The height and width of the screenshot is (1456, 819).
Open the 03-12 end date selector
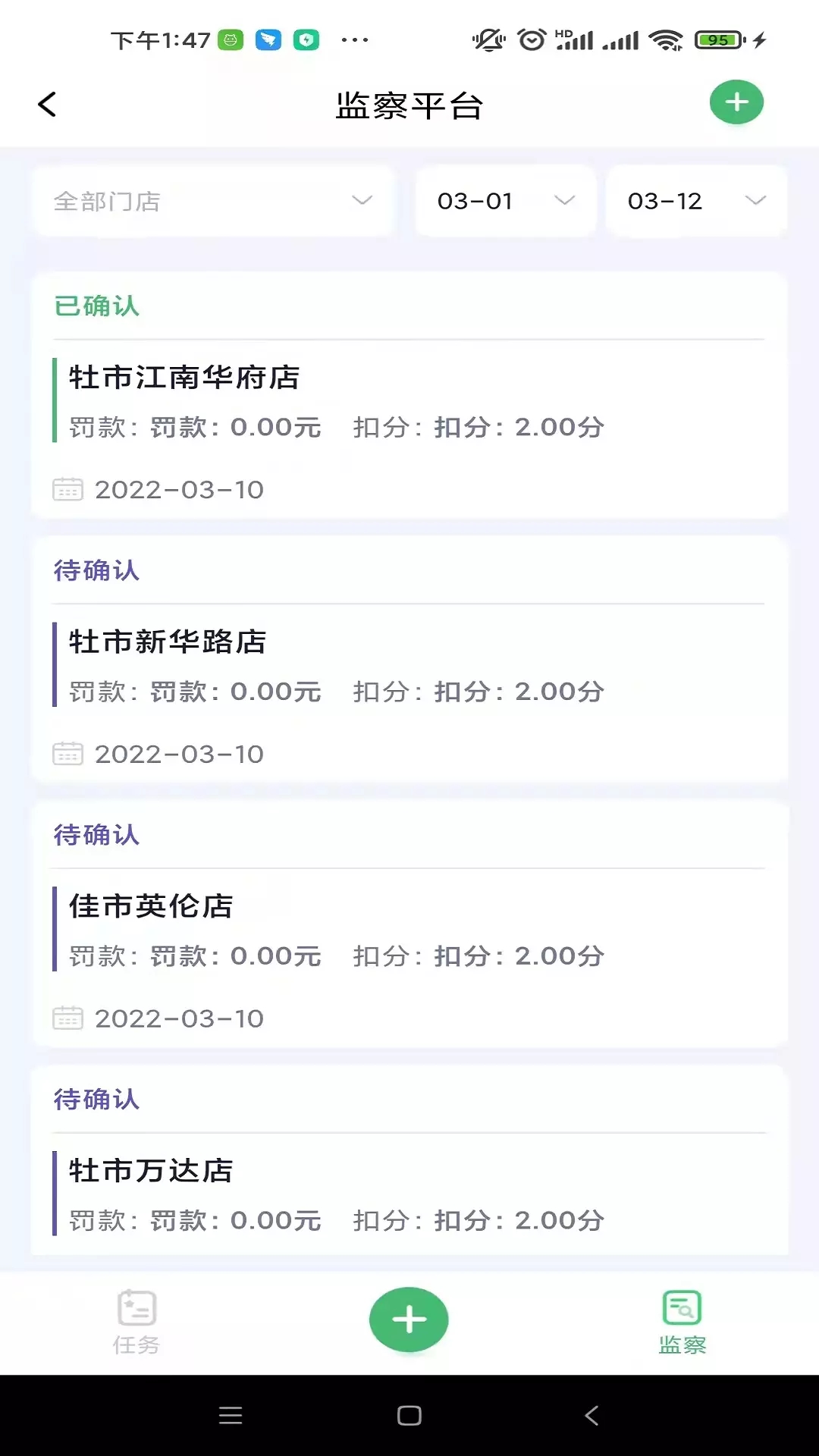[695, 201]
